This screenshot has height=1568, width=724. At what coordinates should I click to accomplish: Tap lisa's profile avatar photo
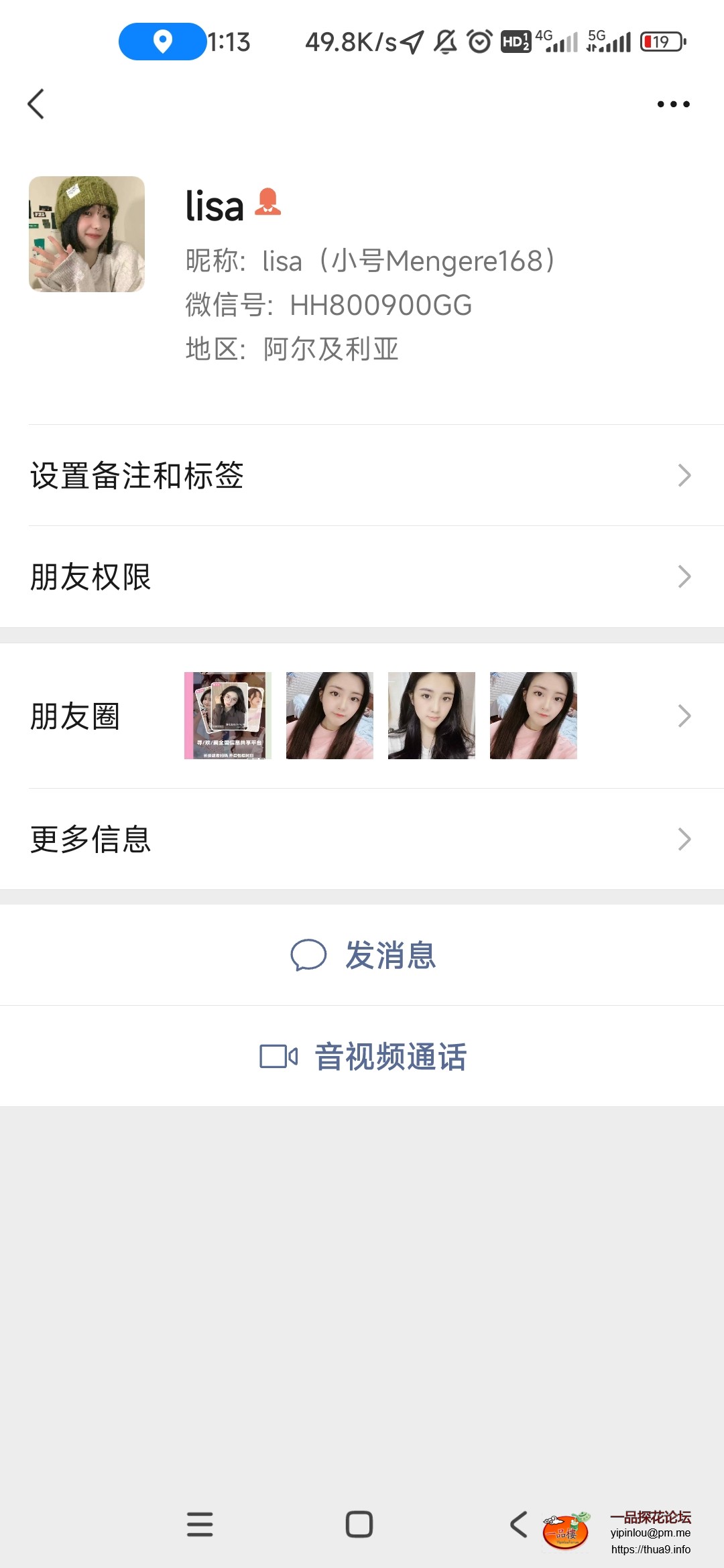tap(86, 235)
